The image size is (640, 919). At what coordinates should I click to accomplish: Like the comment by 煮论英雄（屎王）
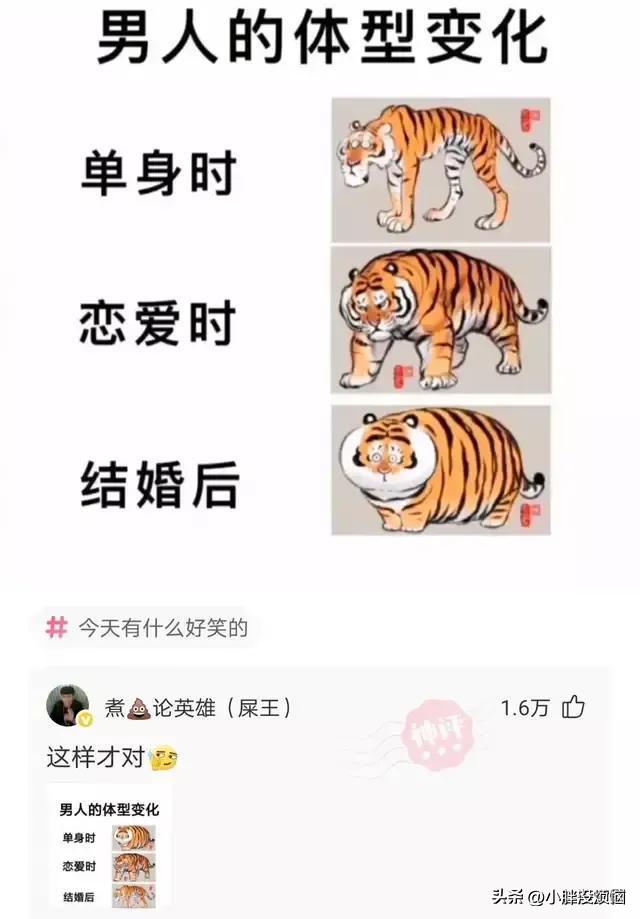(573, 708)
